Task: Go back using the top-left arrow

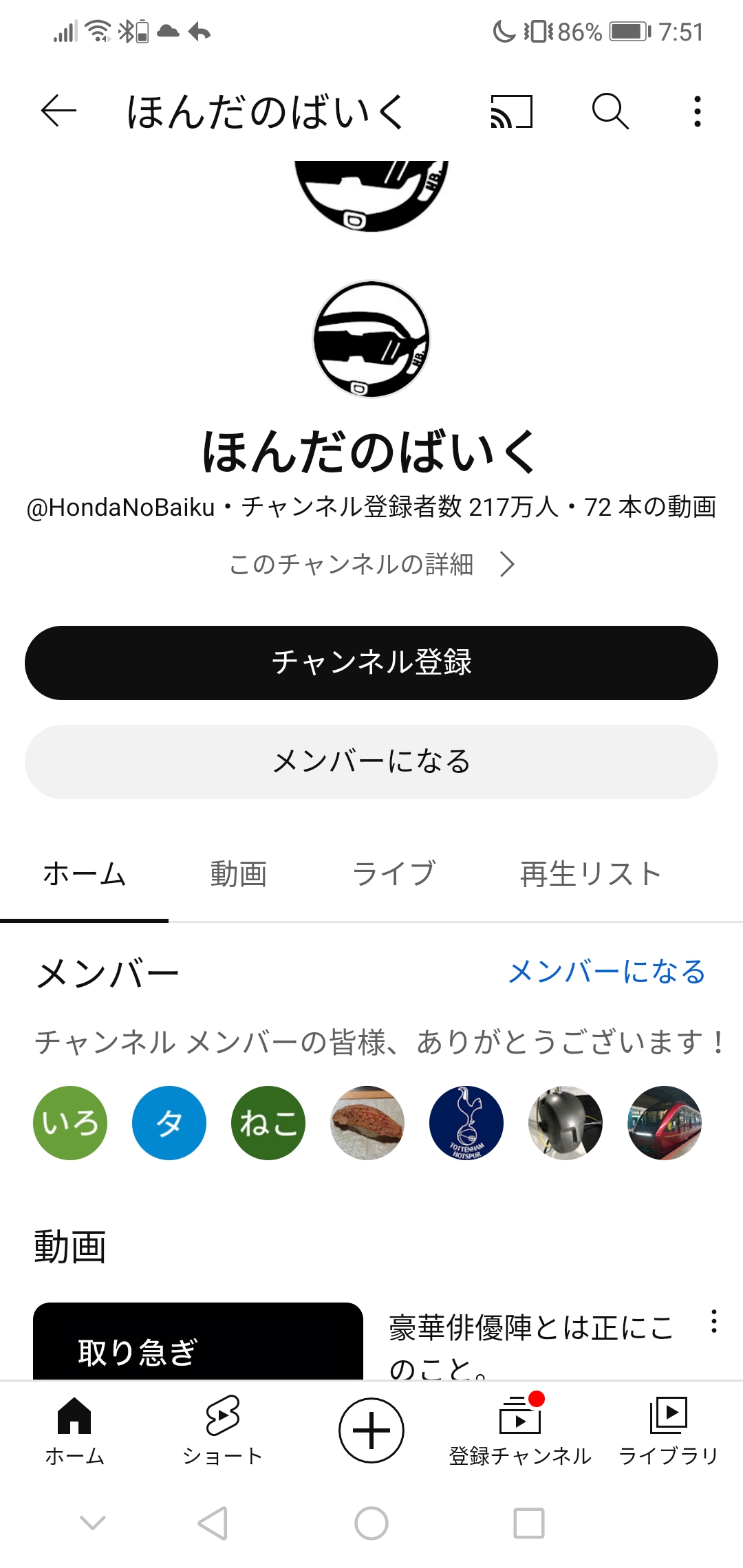Action: pos(58,111)
